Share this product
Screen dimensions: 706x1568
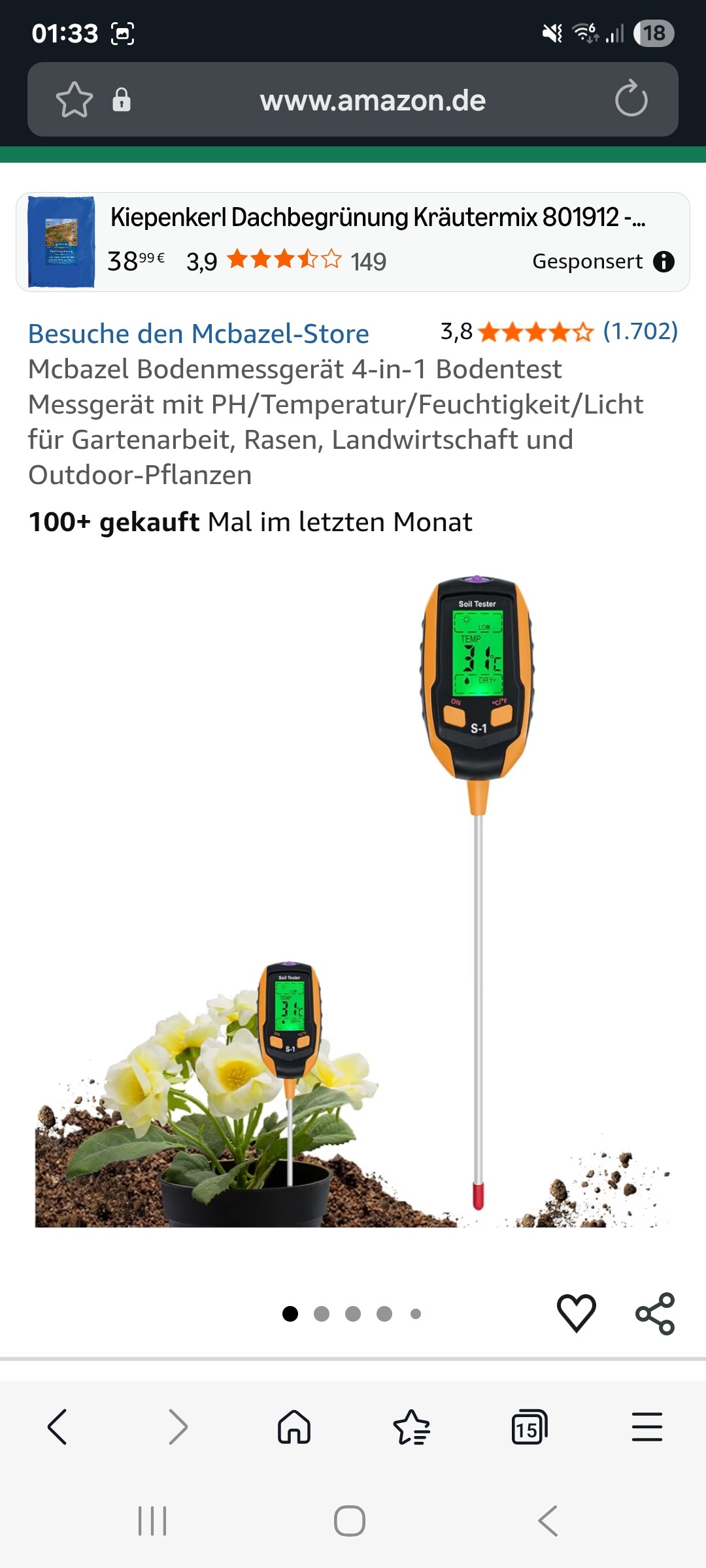[655, 1313]
